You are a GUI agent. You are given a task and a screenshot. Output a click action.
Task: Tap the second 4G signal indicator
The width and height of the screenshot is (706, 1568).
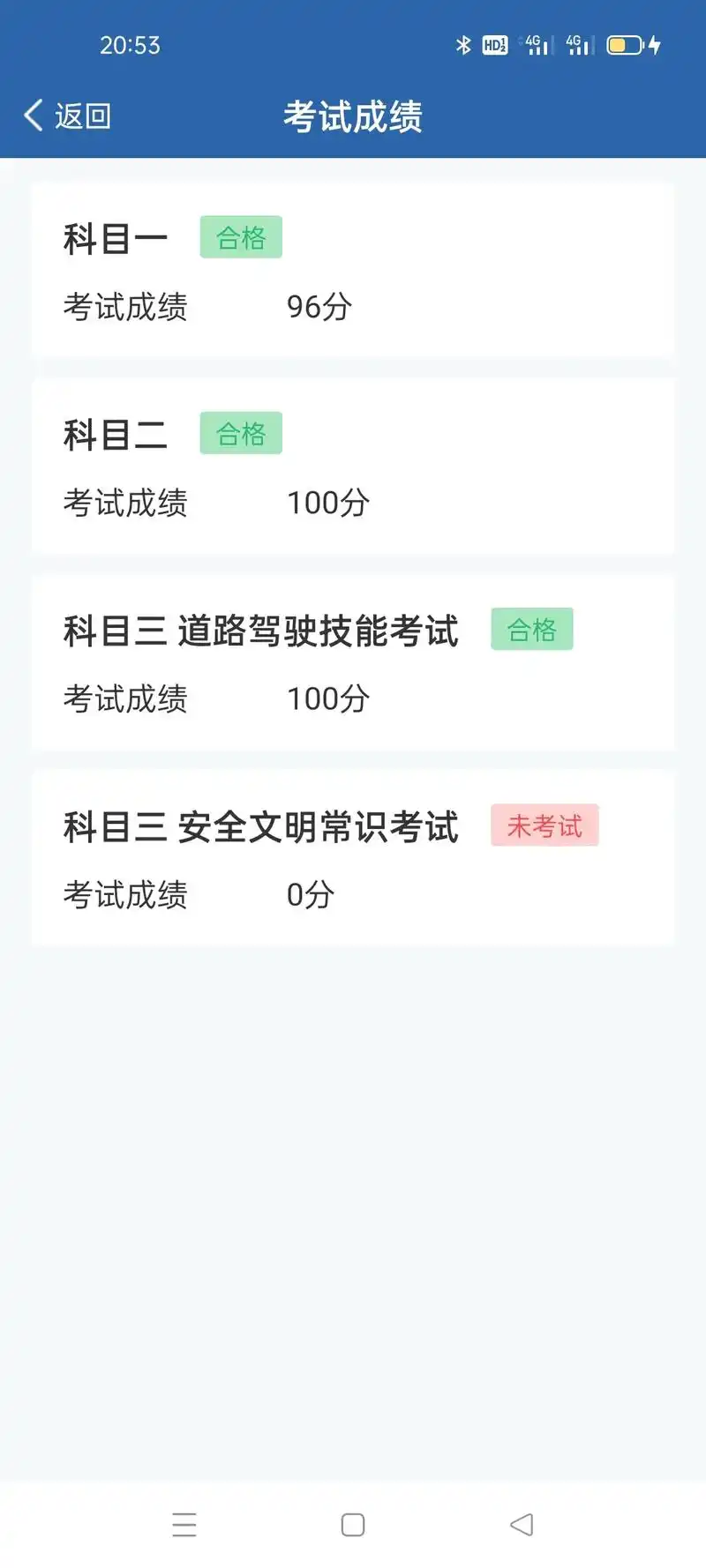pyautogui.click(x=577, y=44)
